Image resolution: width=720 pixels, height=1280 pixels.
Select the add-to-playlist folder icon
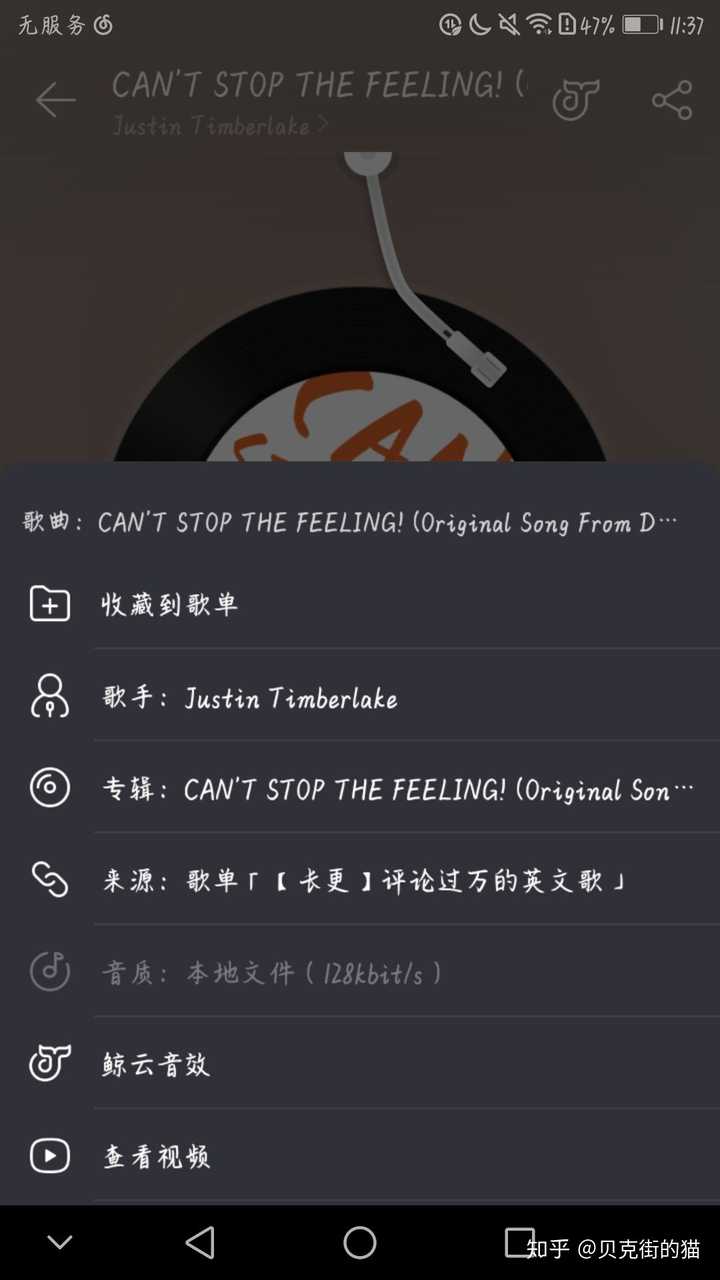[48, 604]
